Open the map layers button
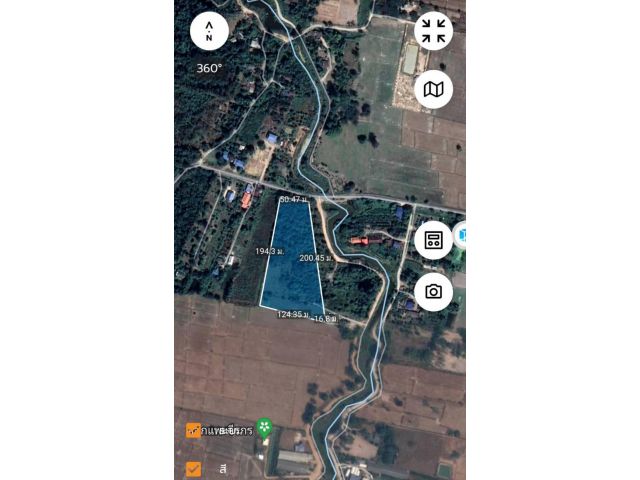This screenshot has height=480, width=640. [x=433, y=89]
